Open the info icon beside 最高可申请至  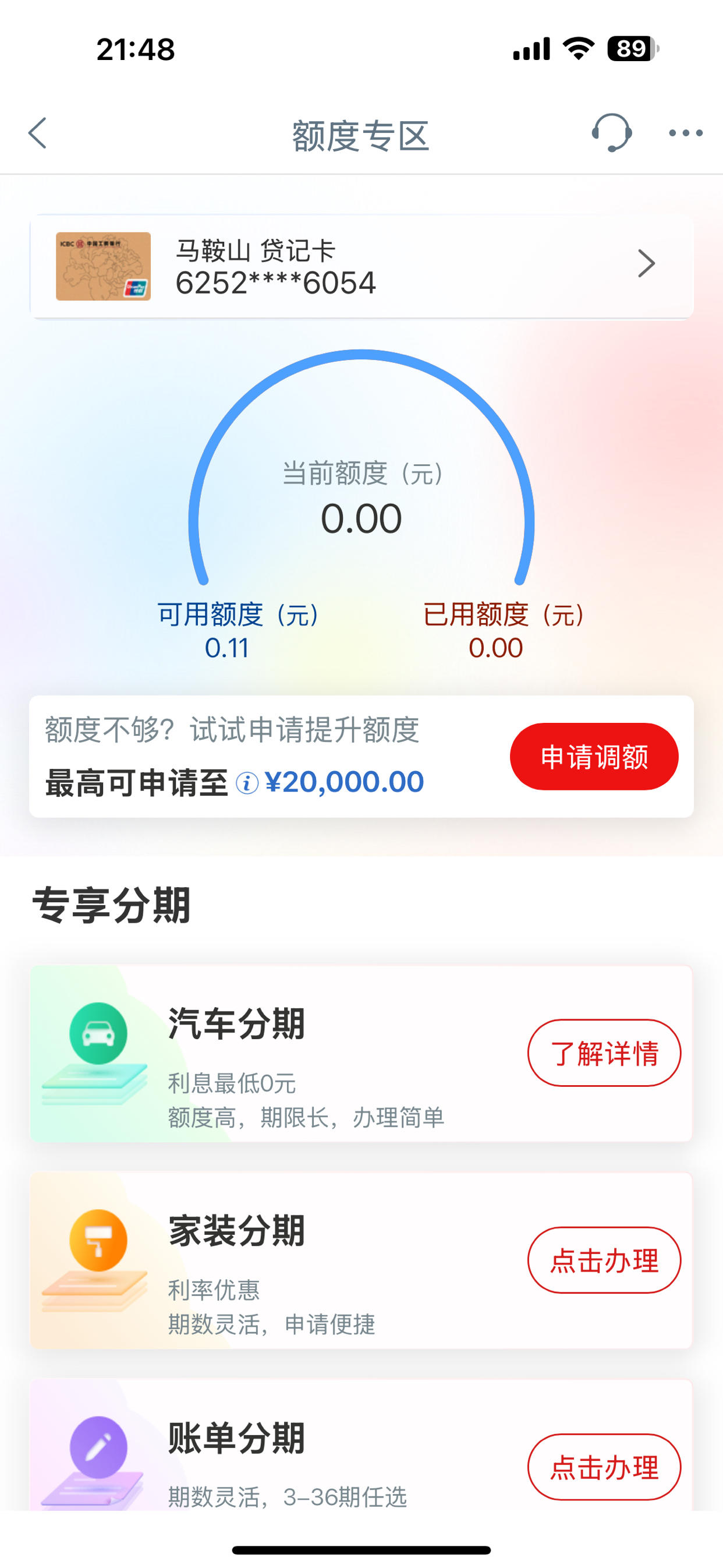(x=247, y=783)
